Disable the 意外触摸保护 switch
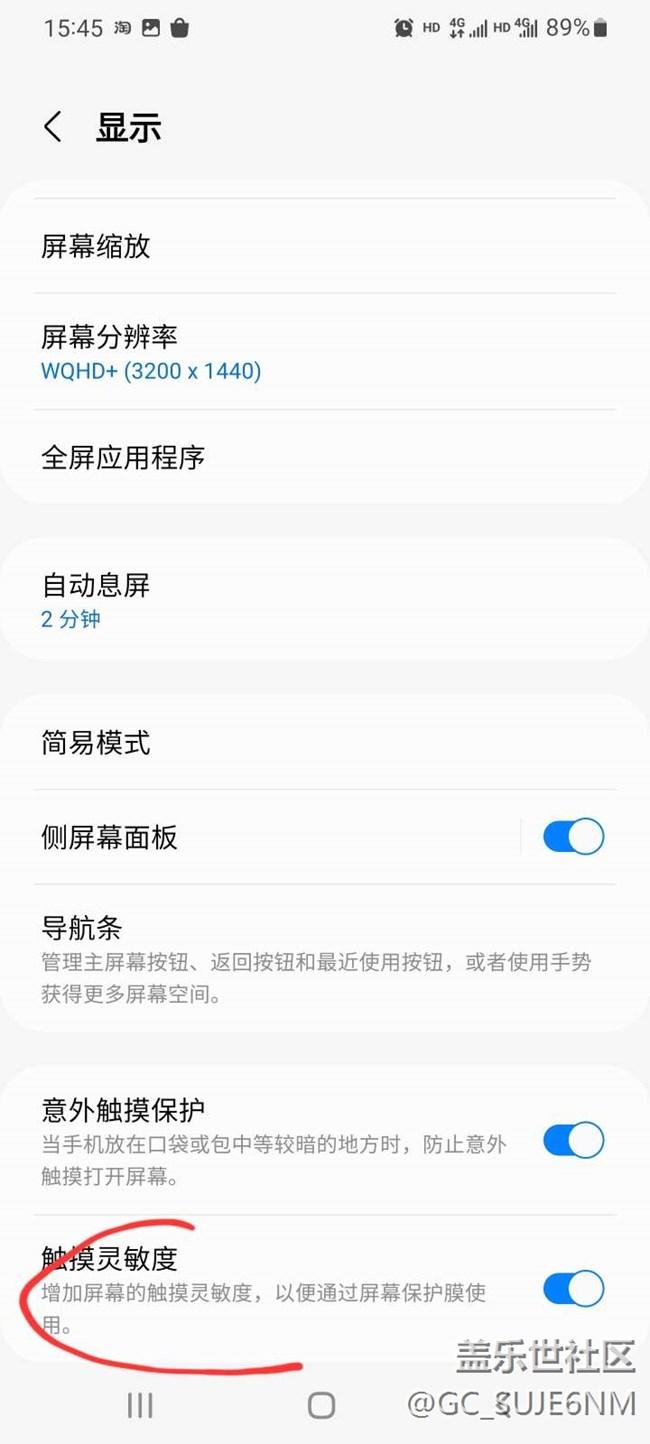This screenshot has height=1444, width=650. [573, 1140]
